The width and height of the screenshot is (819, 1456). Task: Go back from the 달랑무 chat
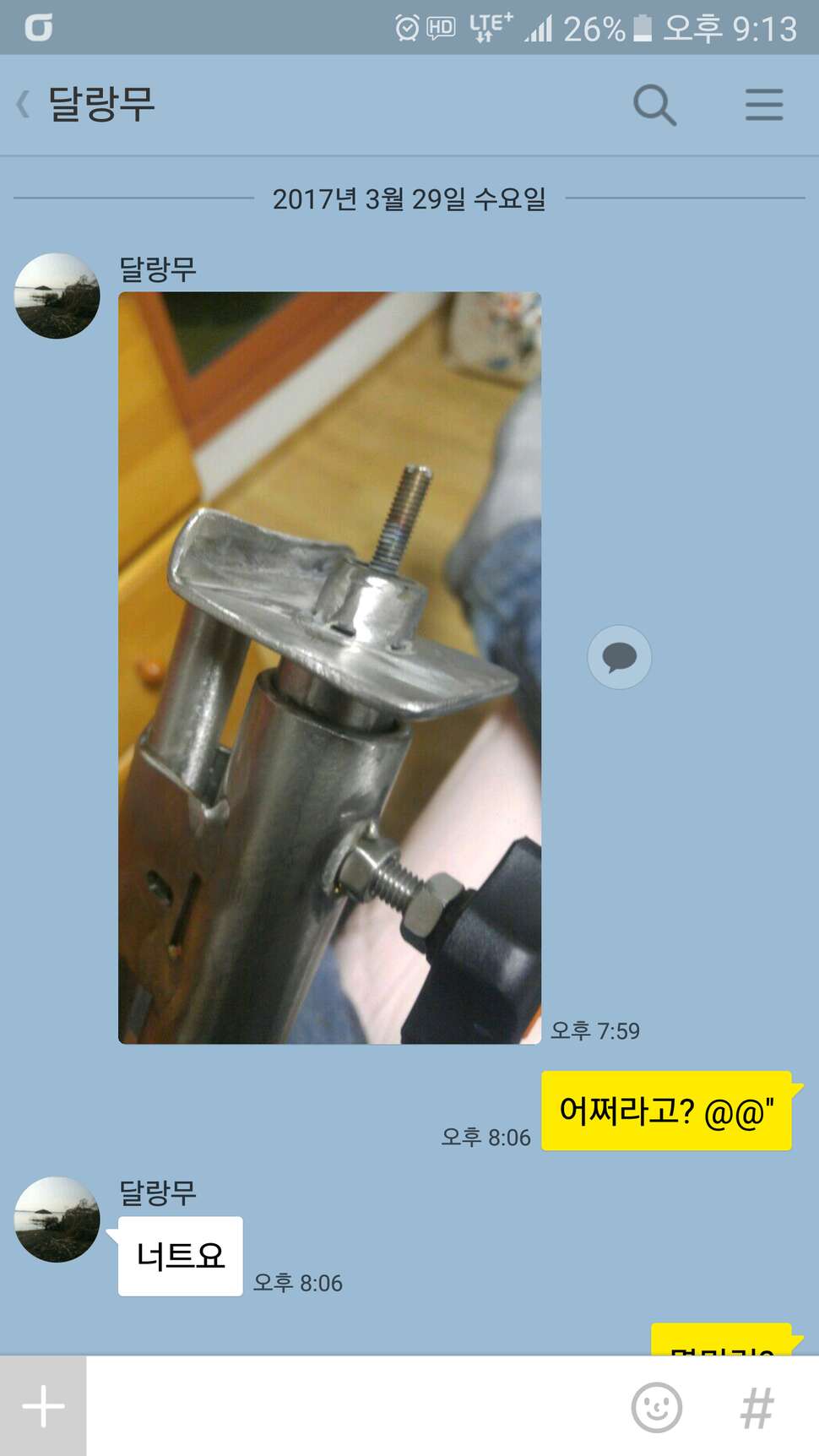pyautogui.click(x=24, y=106)
